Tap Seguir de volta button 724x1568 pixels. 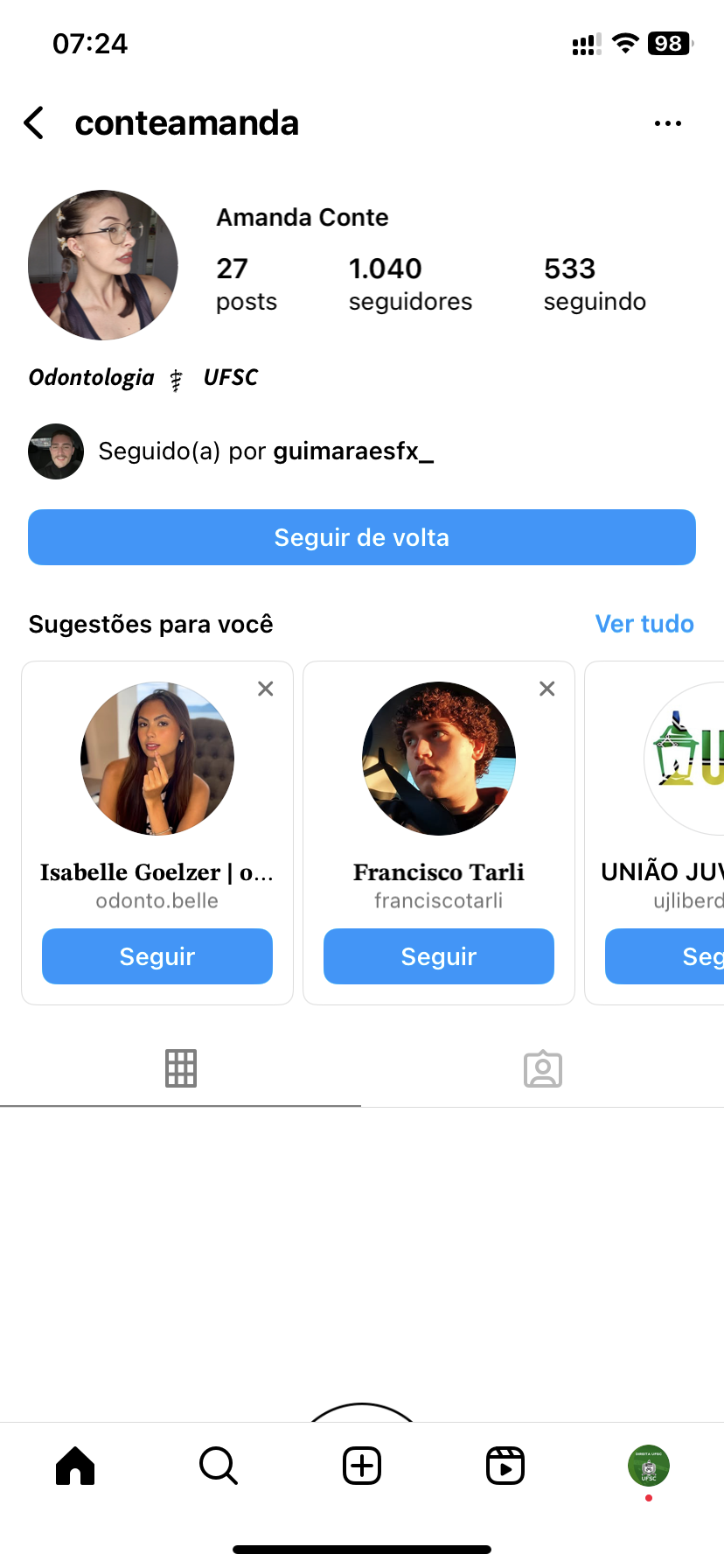362,537
